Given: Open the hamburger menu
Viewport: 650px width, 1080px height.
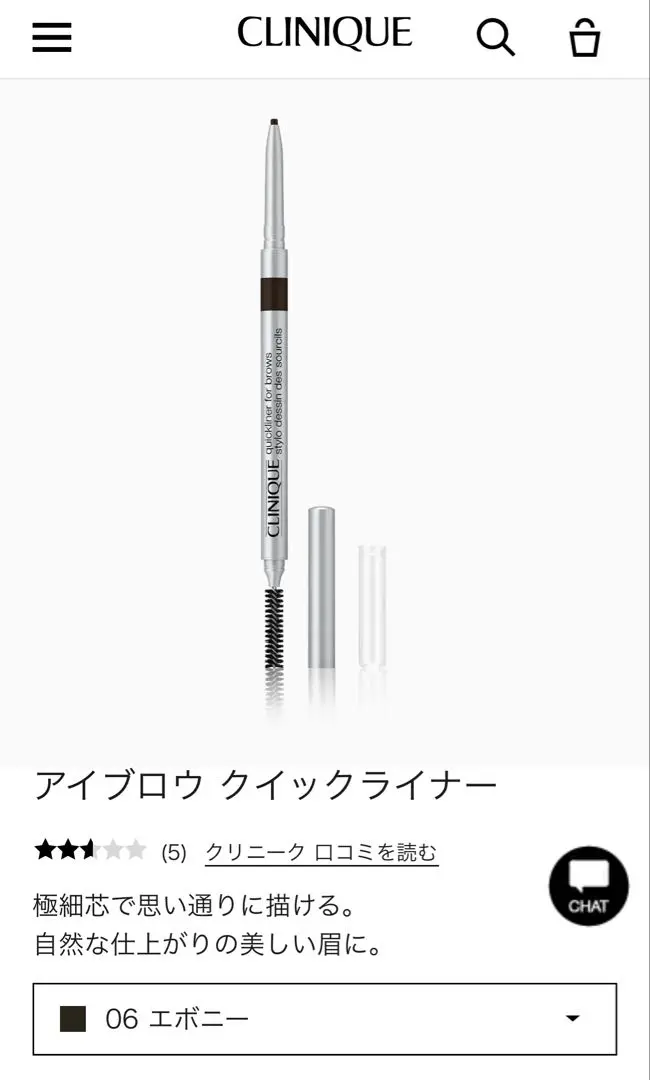Looking at the screenshot, I should pos(52,37).
